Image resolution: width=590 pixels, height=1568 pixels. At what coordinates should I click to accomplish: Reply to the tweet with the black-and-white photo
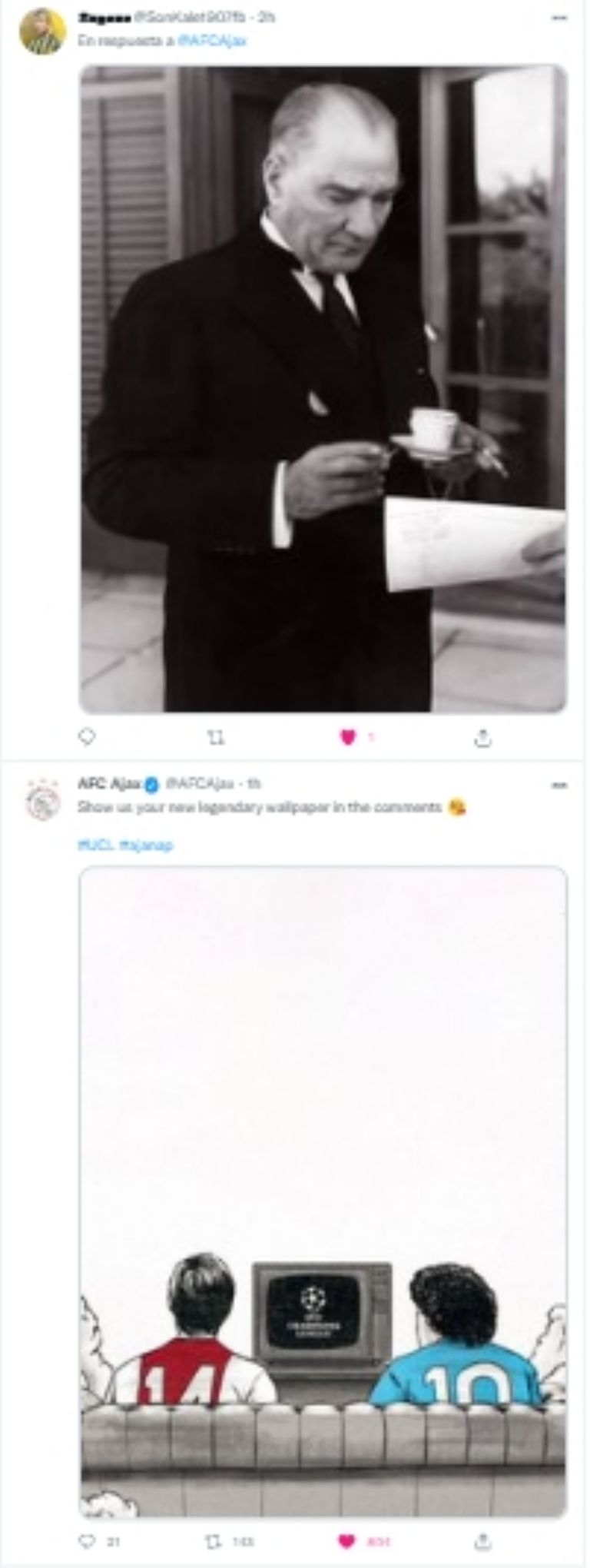[88, 737]
